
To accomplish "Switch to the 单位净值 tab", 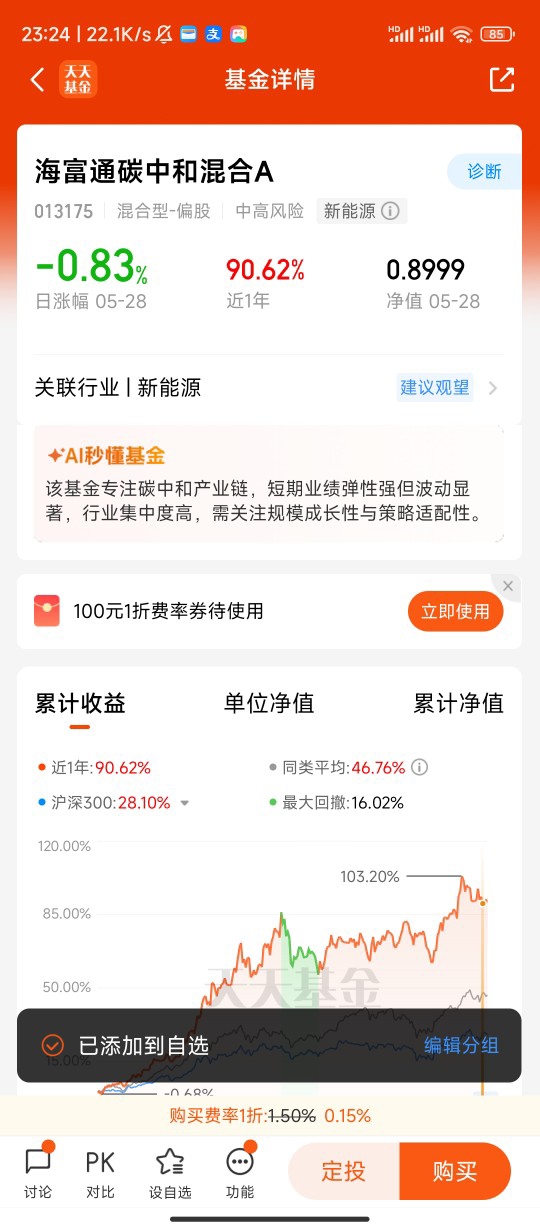I will (x=269, y=703).
